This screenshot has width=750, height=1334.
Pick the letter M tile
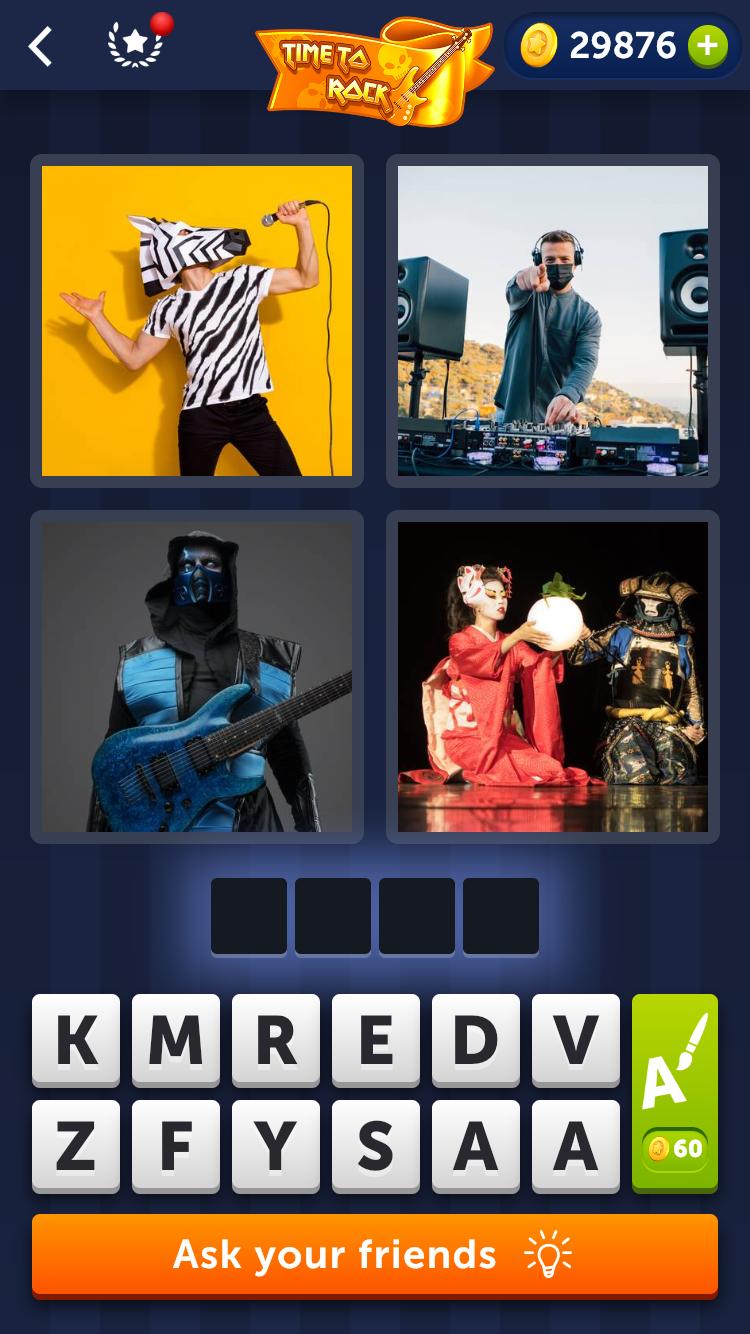pos(176,1040)
